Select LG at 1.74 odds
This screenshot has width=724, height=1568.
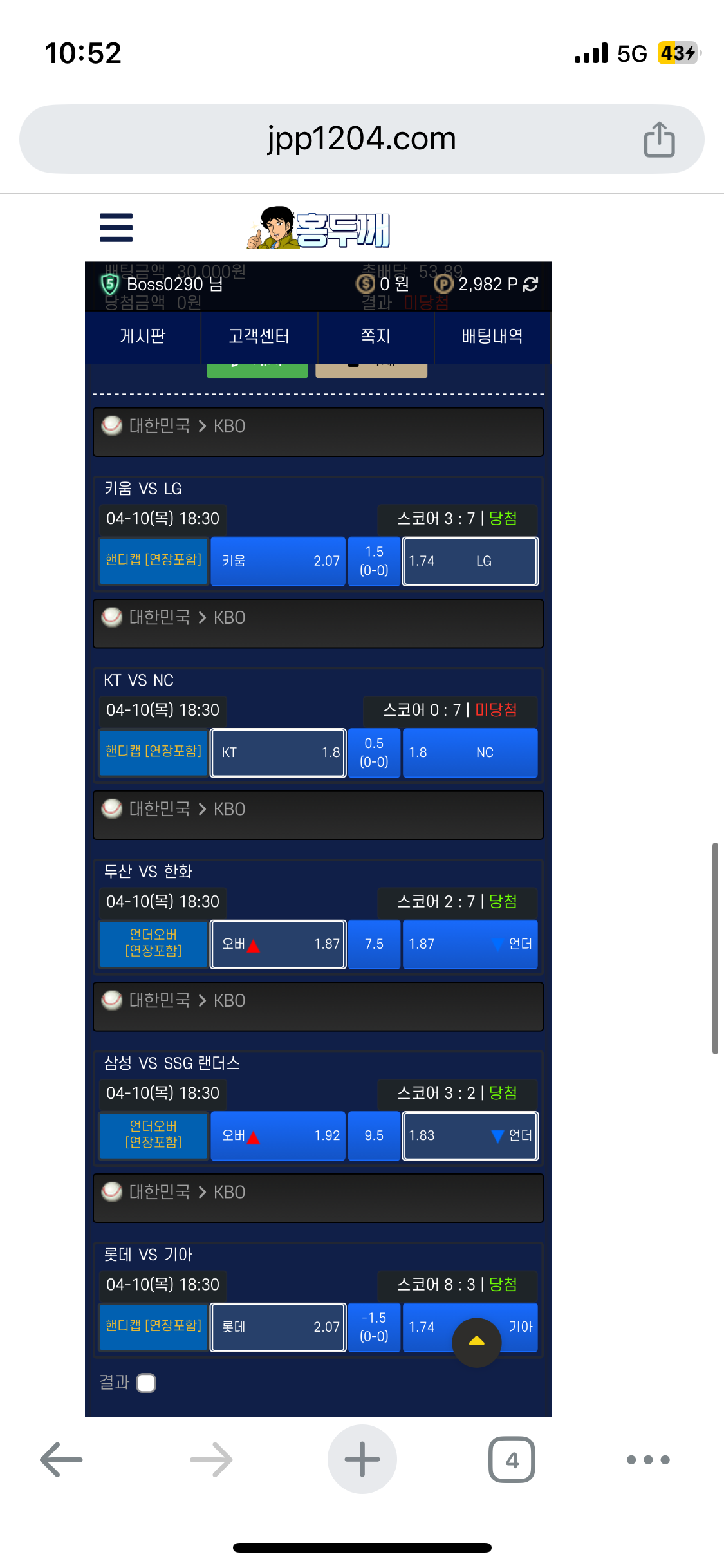(470, 561)
